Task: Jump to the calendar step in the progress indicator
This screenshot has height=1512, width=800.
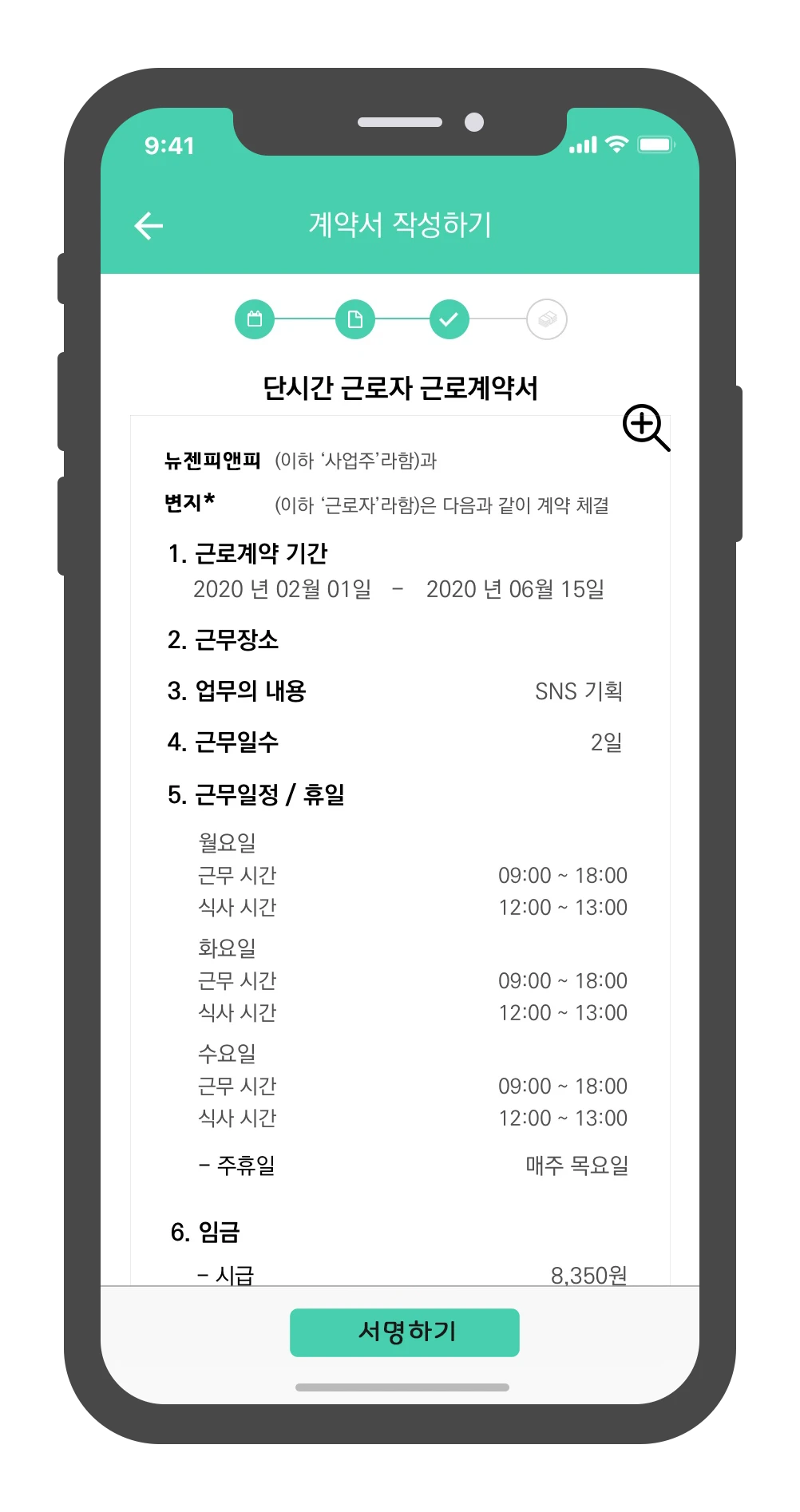Action: point(255,319)
